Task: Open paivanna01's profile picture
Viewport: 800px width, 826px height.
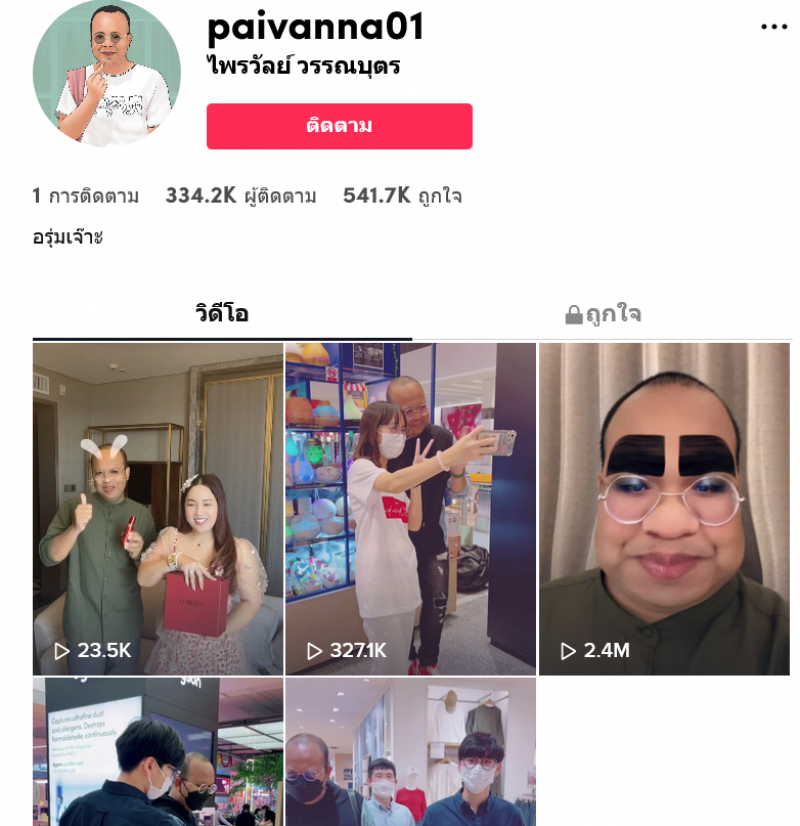Action: click(x=107, y=72)
